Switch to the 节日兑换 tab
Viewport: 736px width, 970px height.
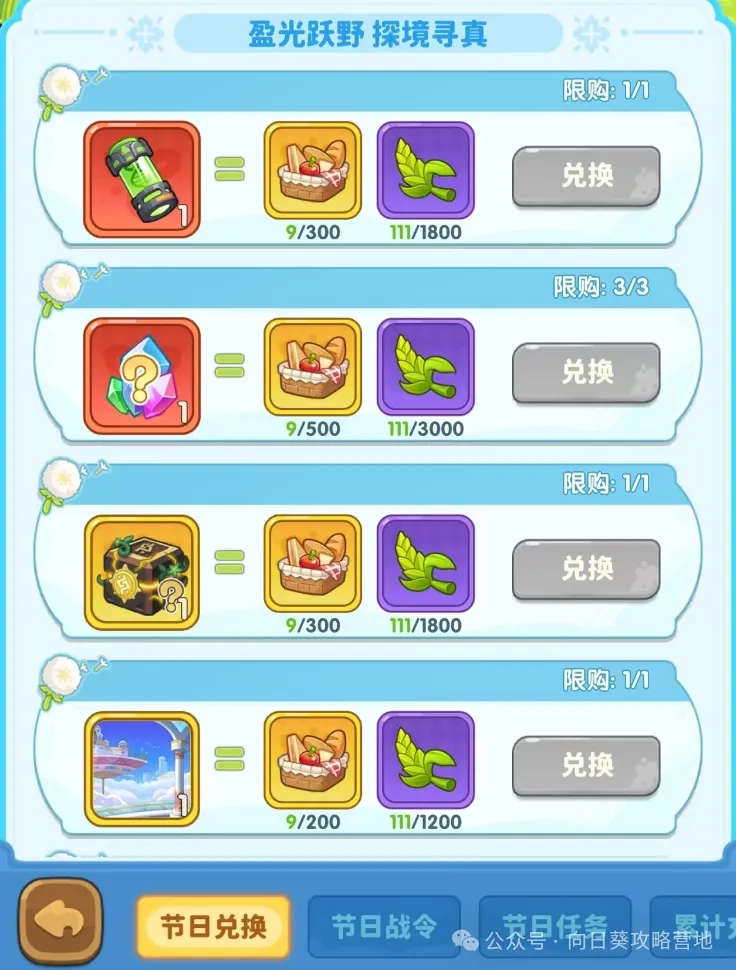(213, 926)
